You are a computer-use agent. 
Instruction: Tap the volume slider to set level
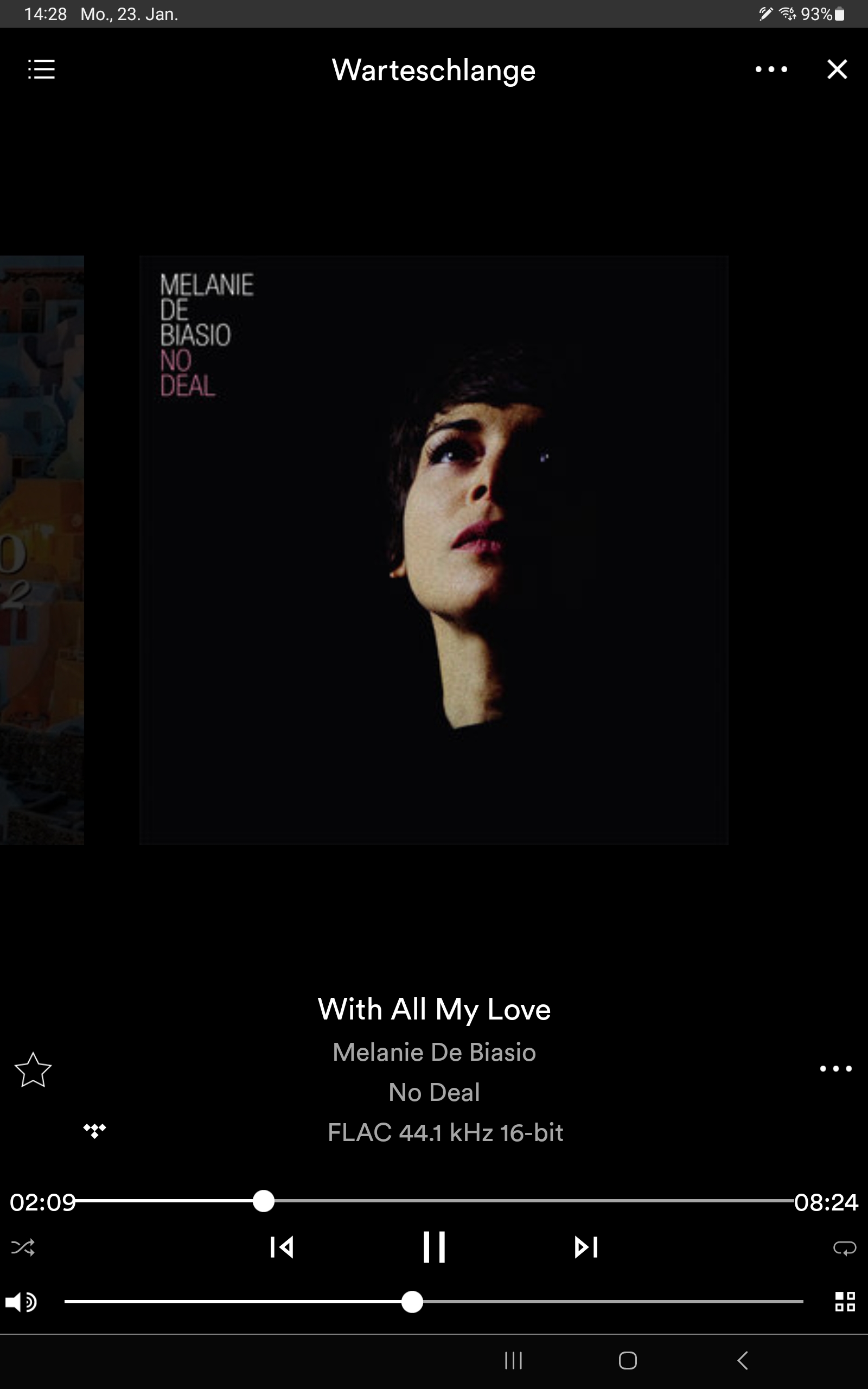574,1302
